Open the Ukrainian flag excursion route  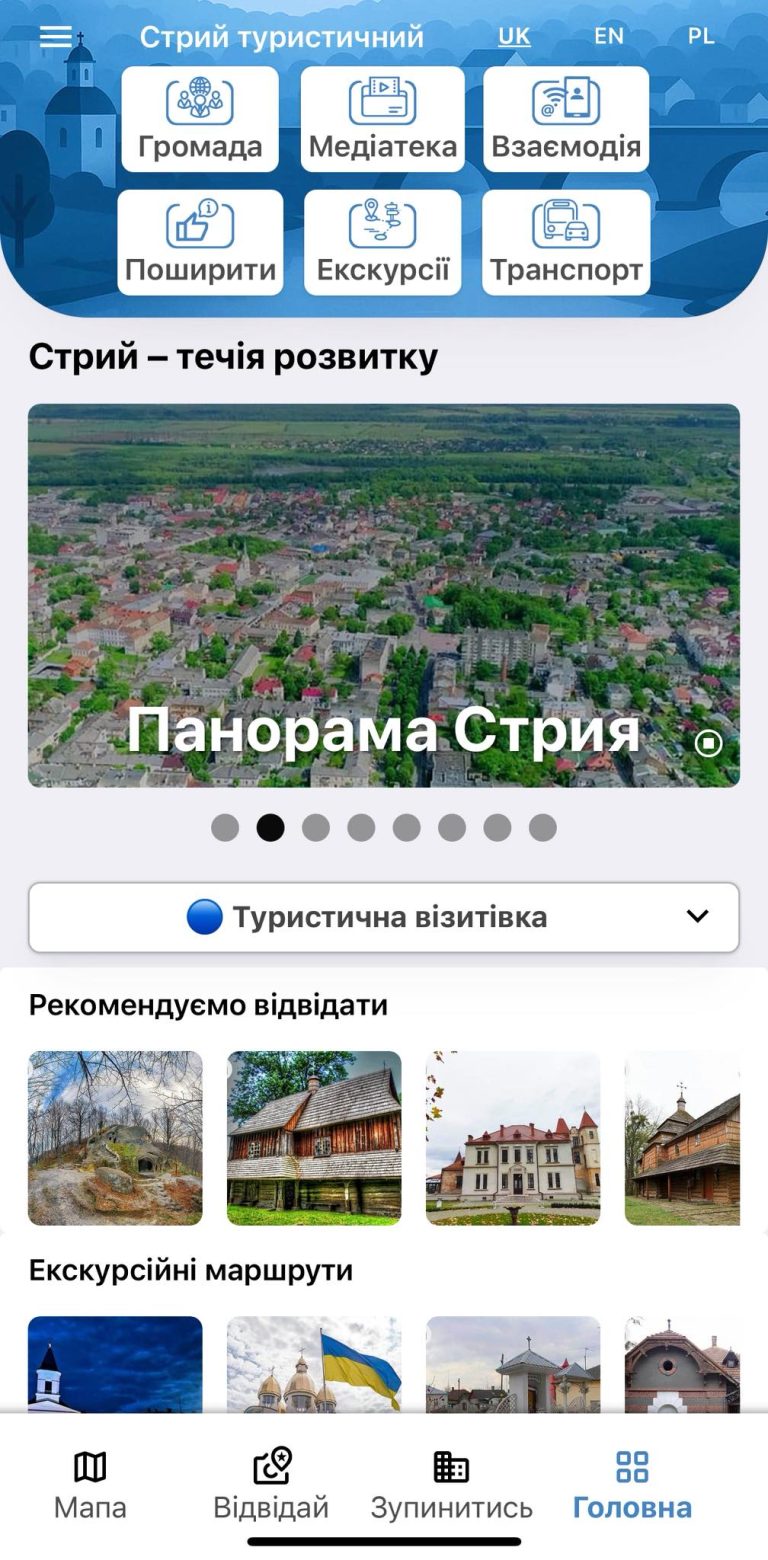click(x=314, y=1364)
